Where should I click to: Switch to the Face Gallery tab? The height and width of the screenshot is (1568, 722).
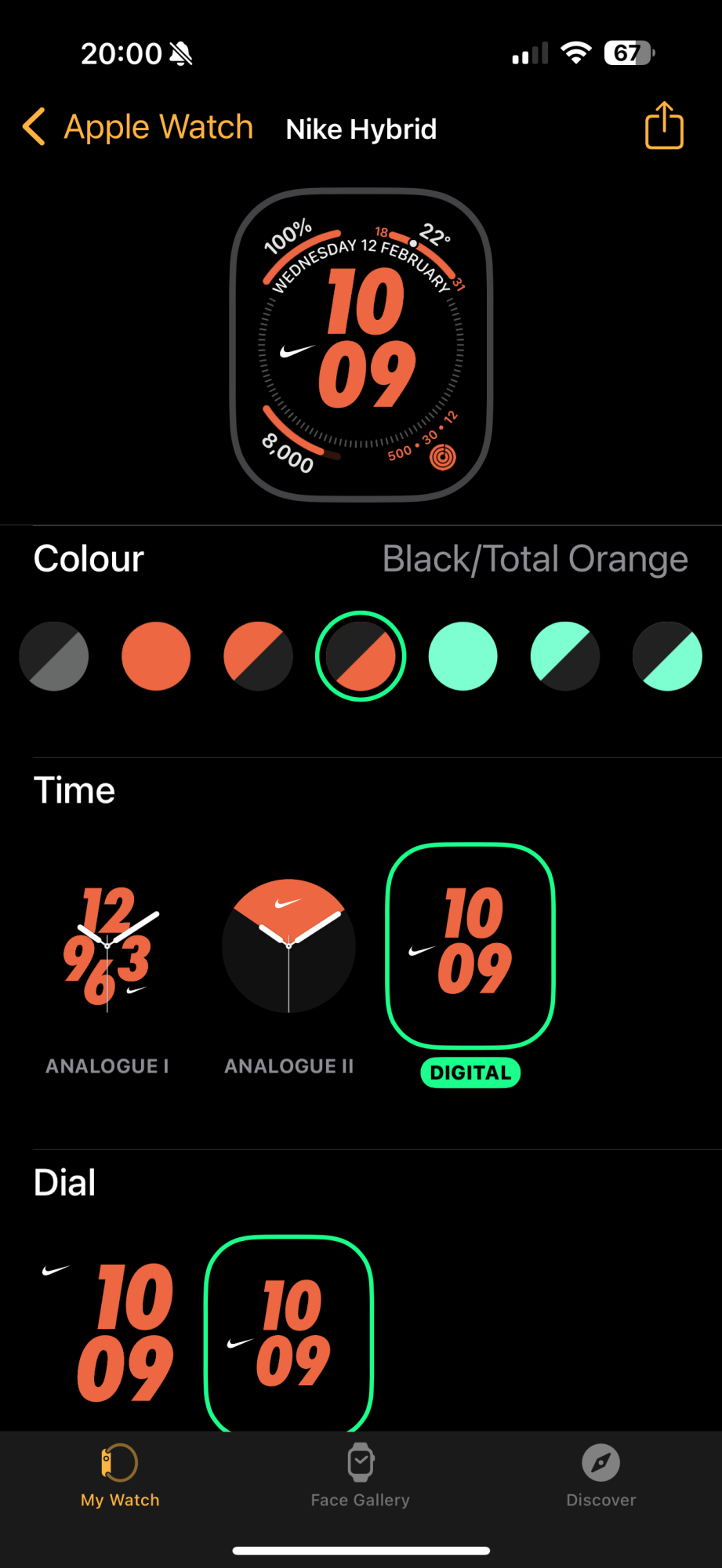pos(361,1475)
